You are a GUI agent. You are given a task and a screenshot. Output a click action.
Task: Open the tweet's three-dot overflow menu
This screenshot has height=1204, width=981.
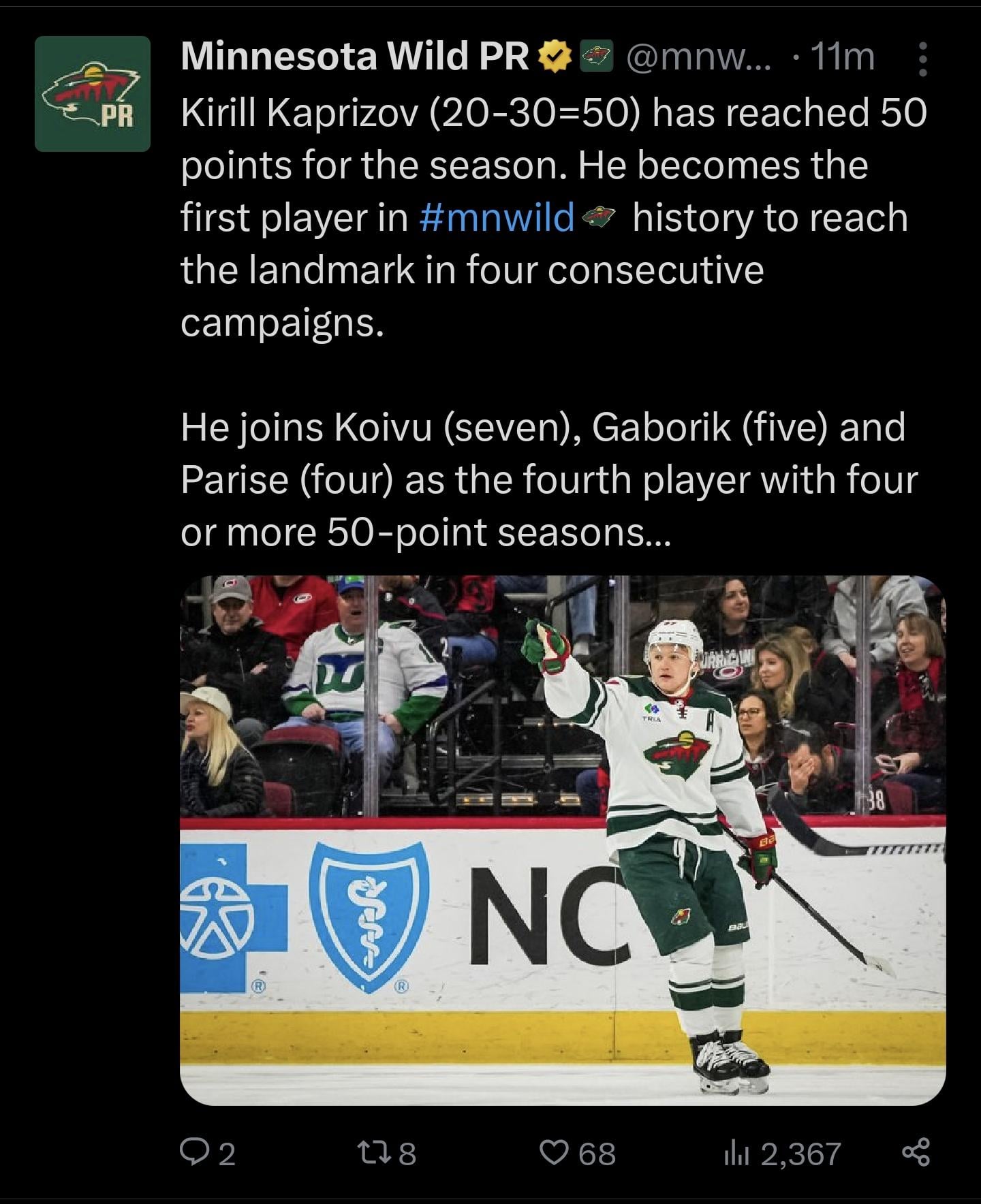point(922,59)
